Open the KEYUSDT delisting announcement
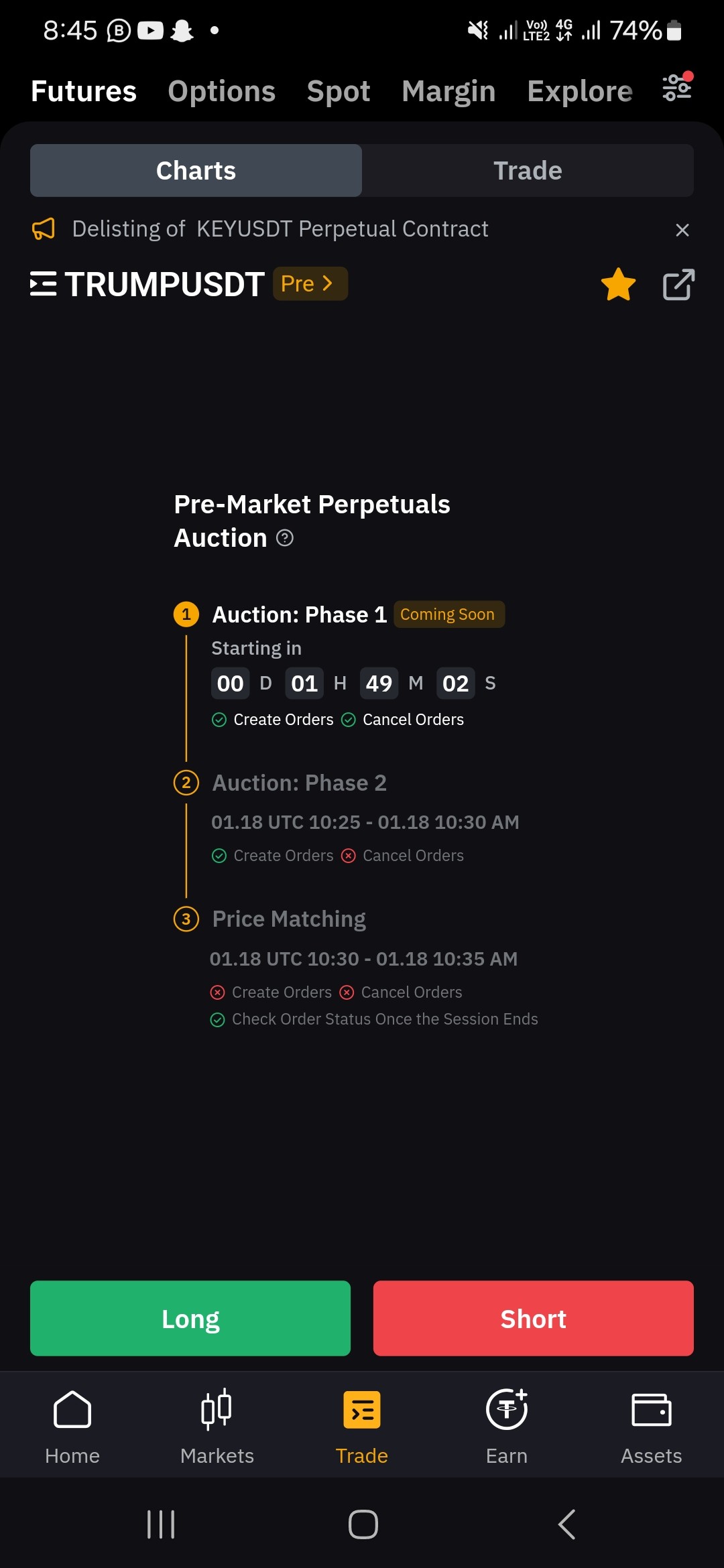 pyautogui.click(x=280, y=229)
